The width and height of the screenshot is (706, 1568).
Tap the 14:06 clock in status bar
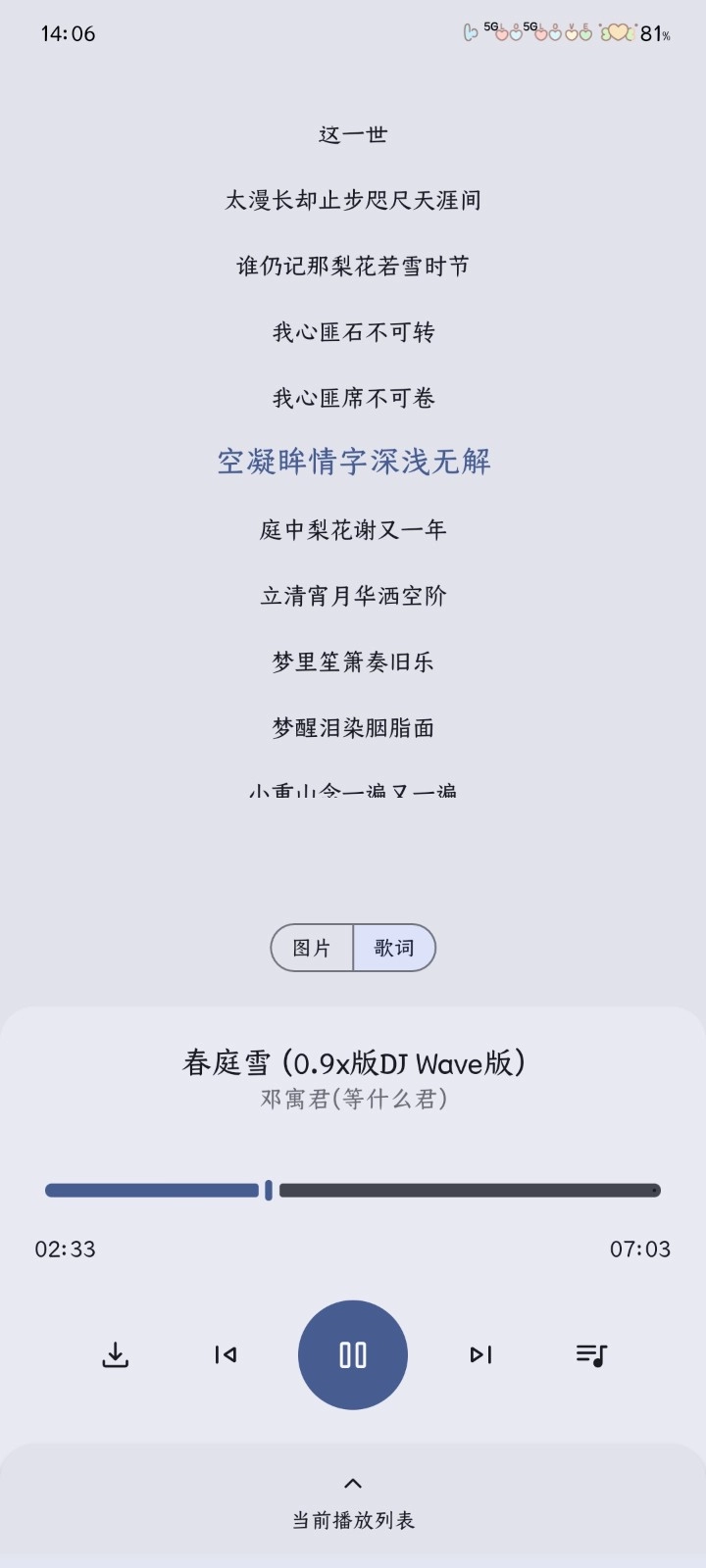[67, 33]
